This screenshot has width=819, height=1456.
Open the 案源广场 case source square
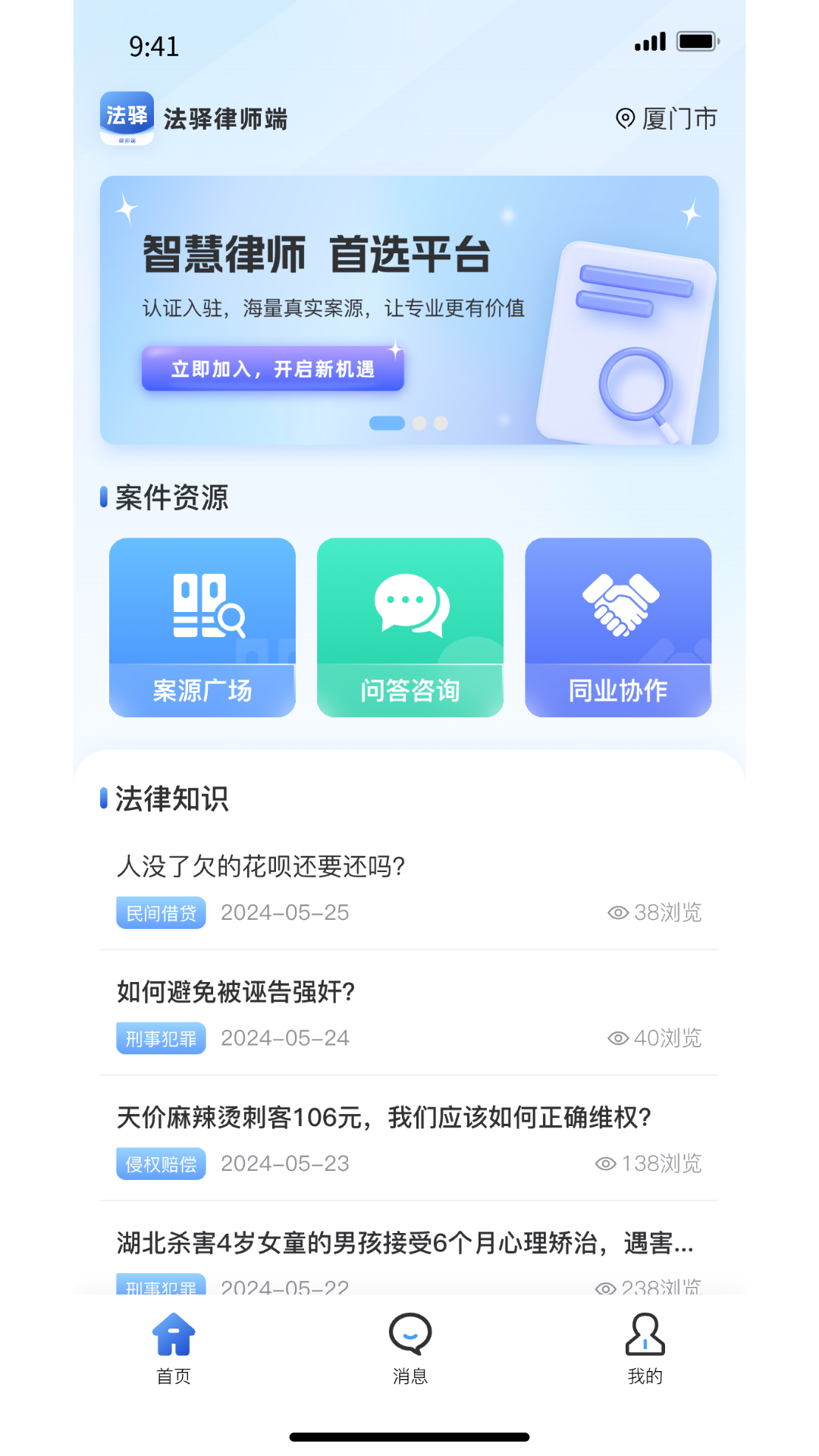point(202,627)
